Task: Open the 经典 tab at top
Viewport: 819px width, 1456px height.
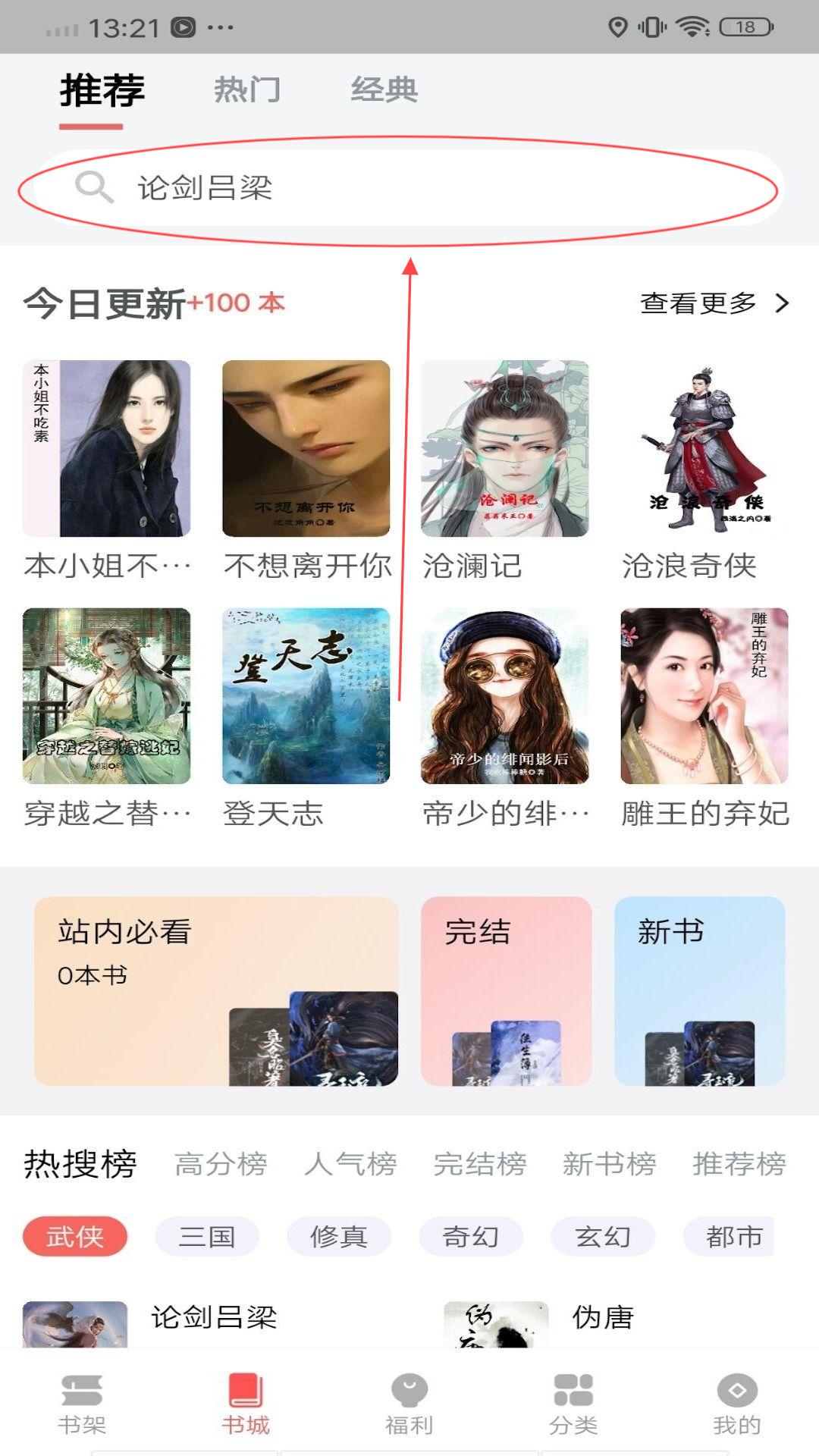Action: coord(384,91)
